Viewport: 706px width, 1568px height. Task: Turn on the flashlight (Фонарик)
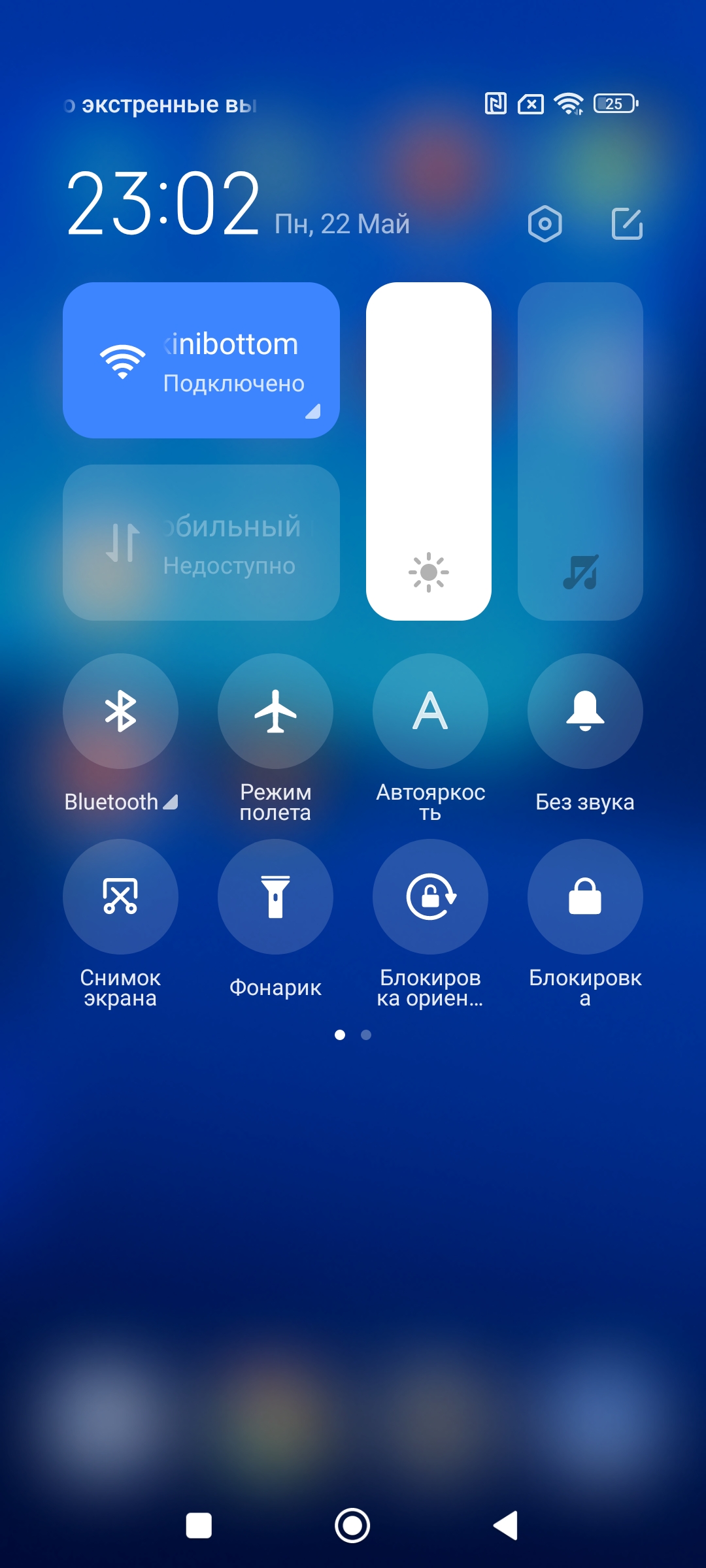click(275, 896)
